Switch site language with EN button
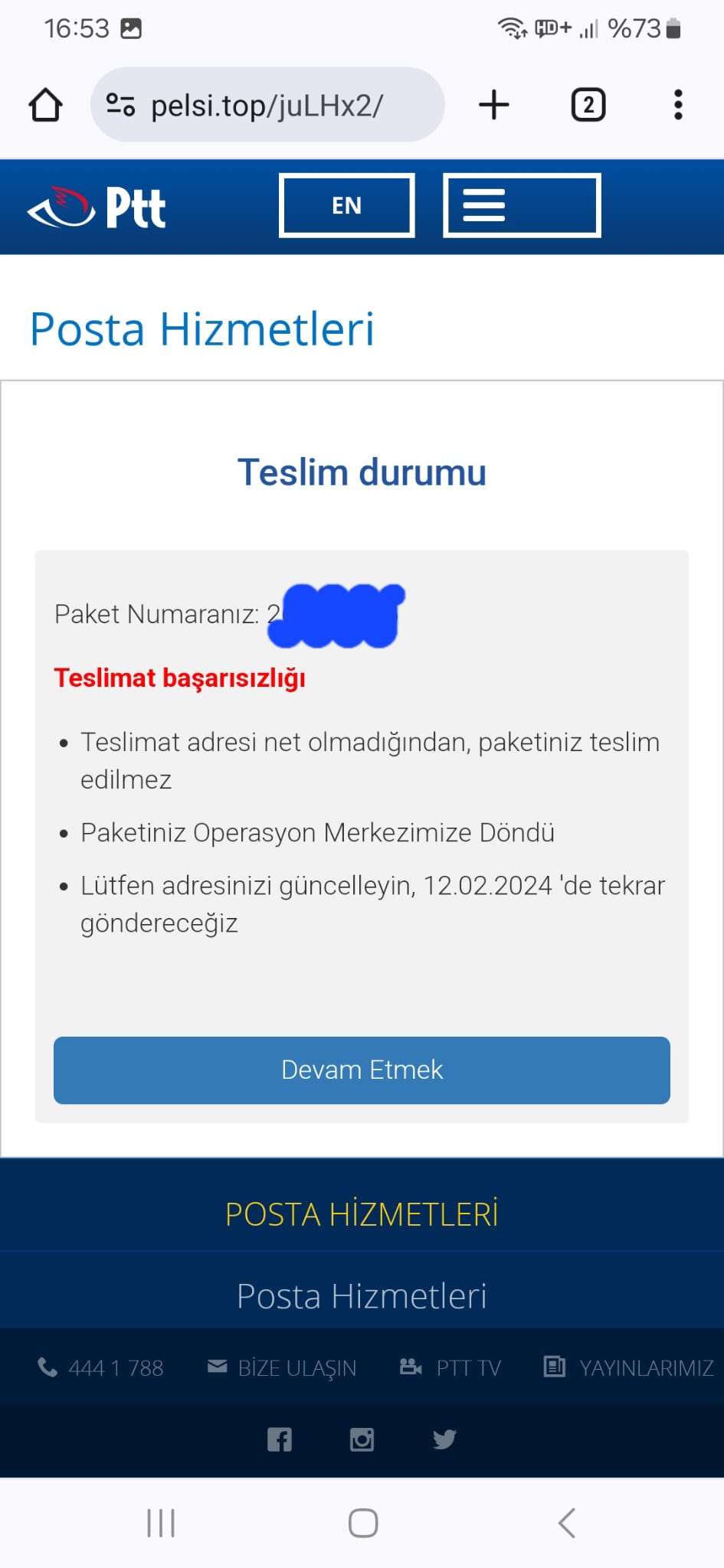 pos(347,205)
